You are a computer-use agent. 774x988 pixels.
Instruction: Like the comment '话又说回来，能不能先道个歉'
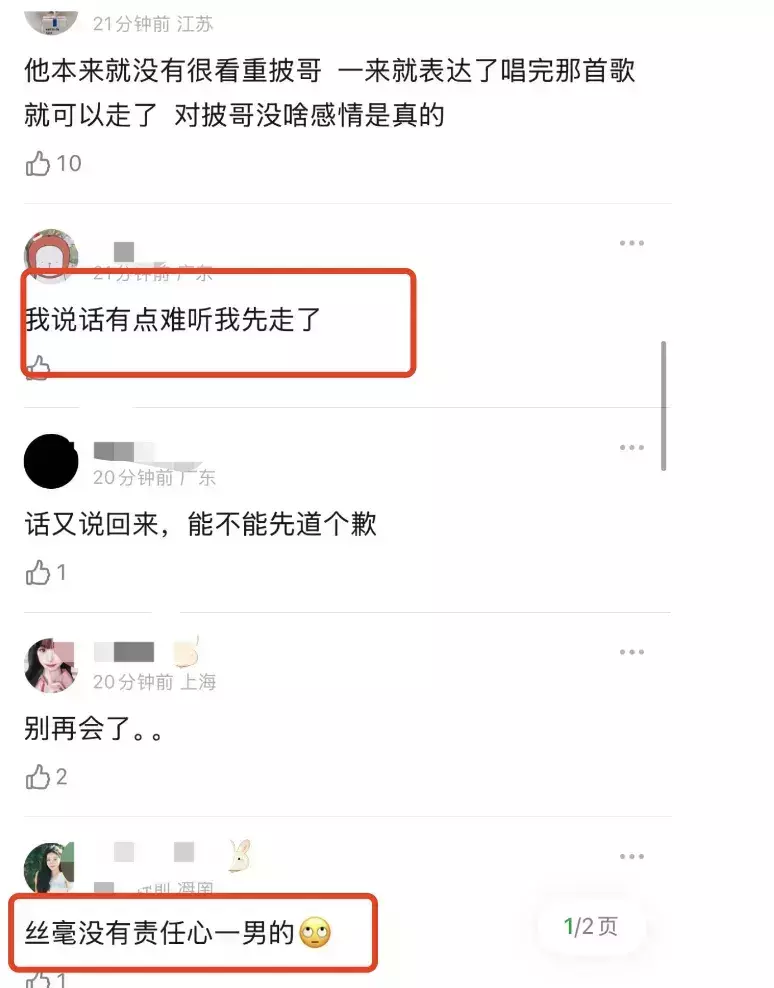(39, 572)
